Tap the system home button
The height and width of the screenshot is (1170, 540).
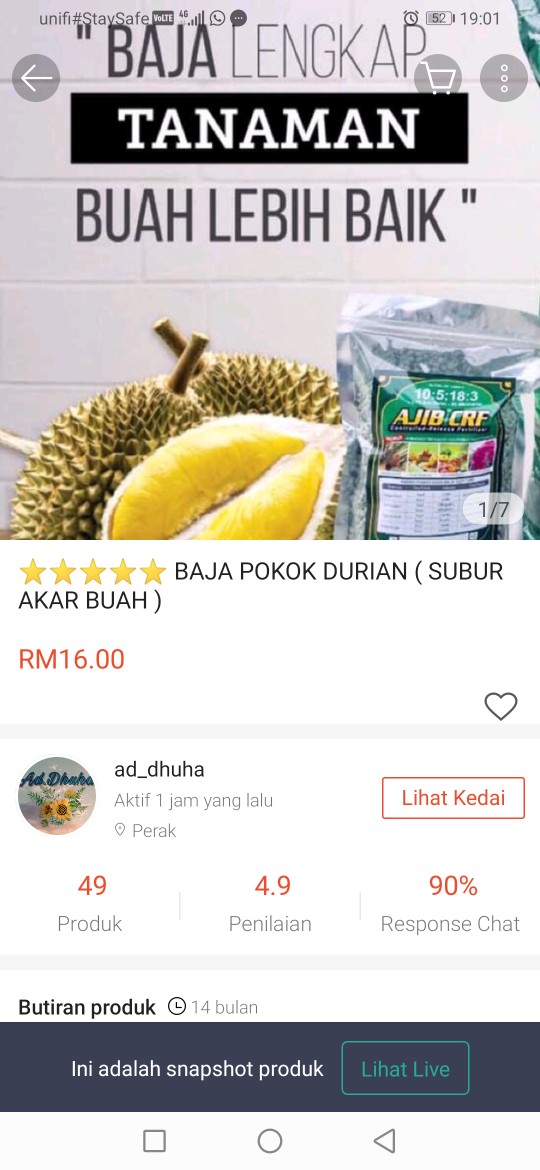[x=270, y=1140]
